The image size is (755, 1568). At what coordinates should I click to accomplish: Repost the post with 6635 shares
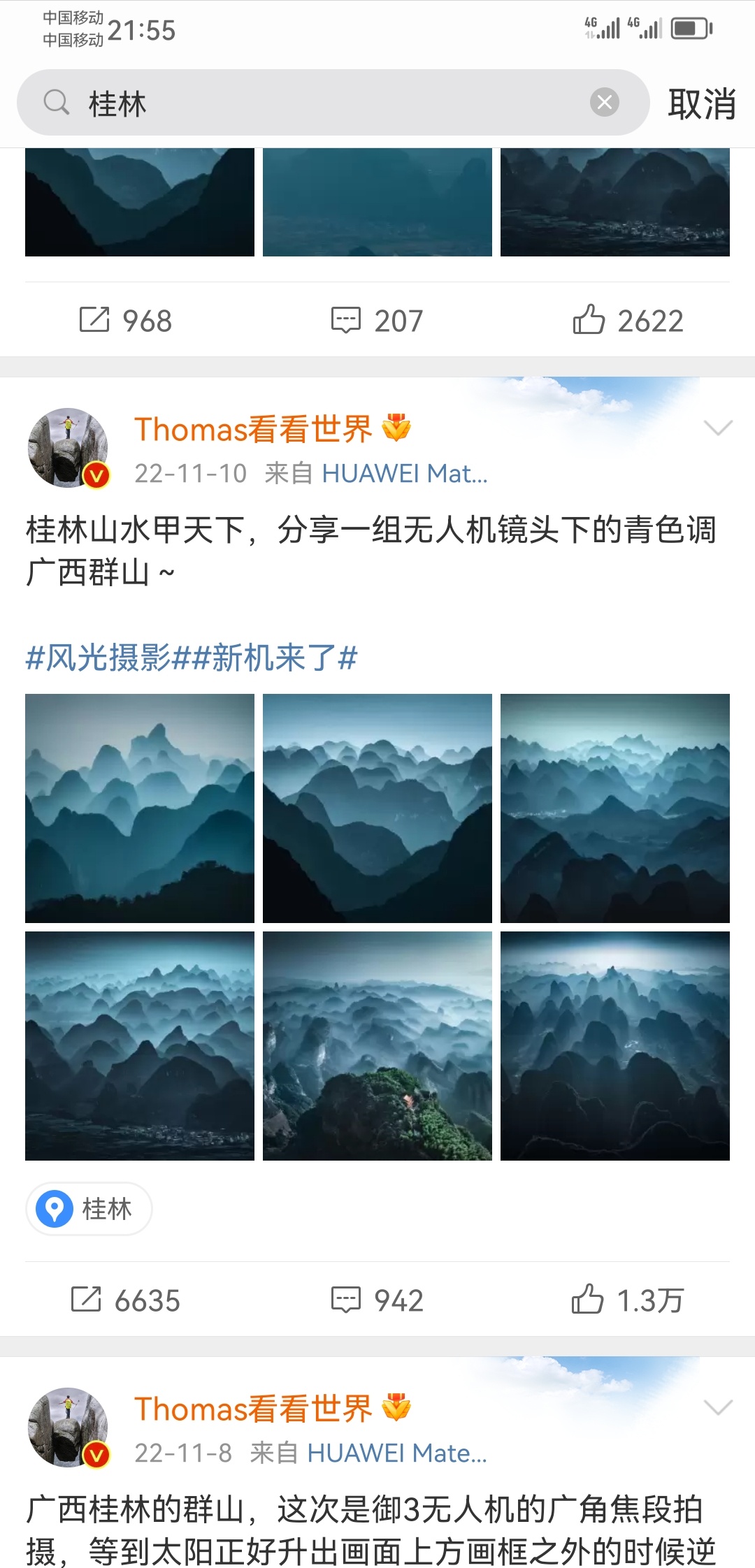coord(126,1300)
